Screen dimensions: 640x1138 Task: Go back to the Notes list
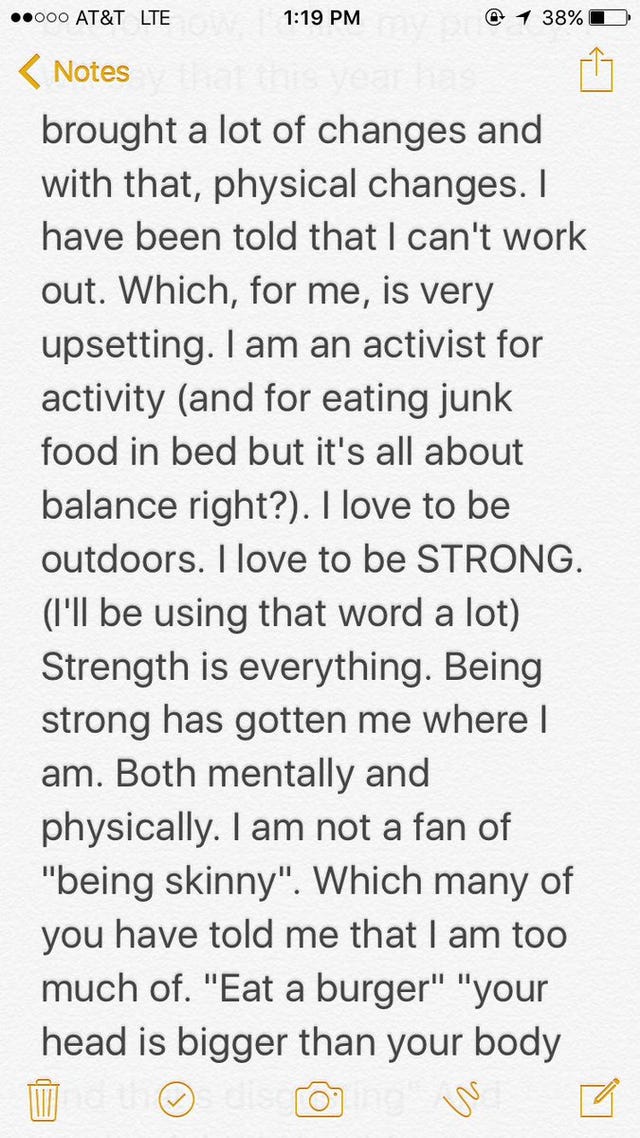point(75,72)
